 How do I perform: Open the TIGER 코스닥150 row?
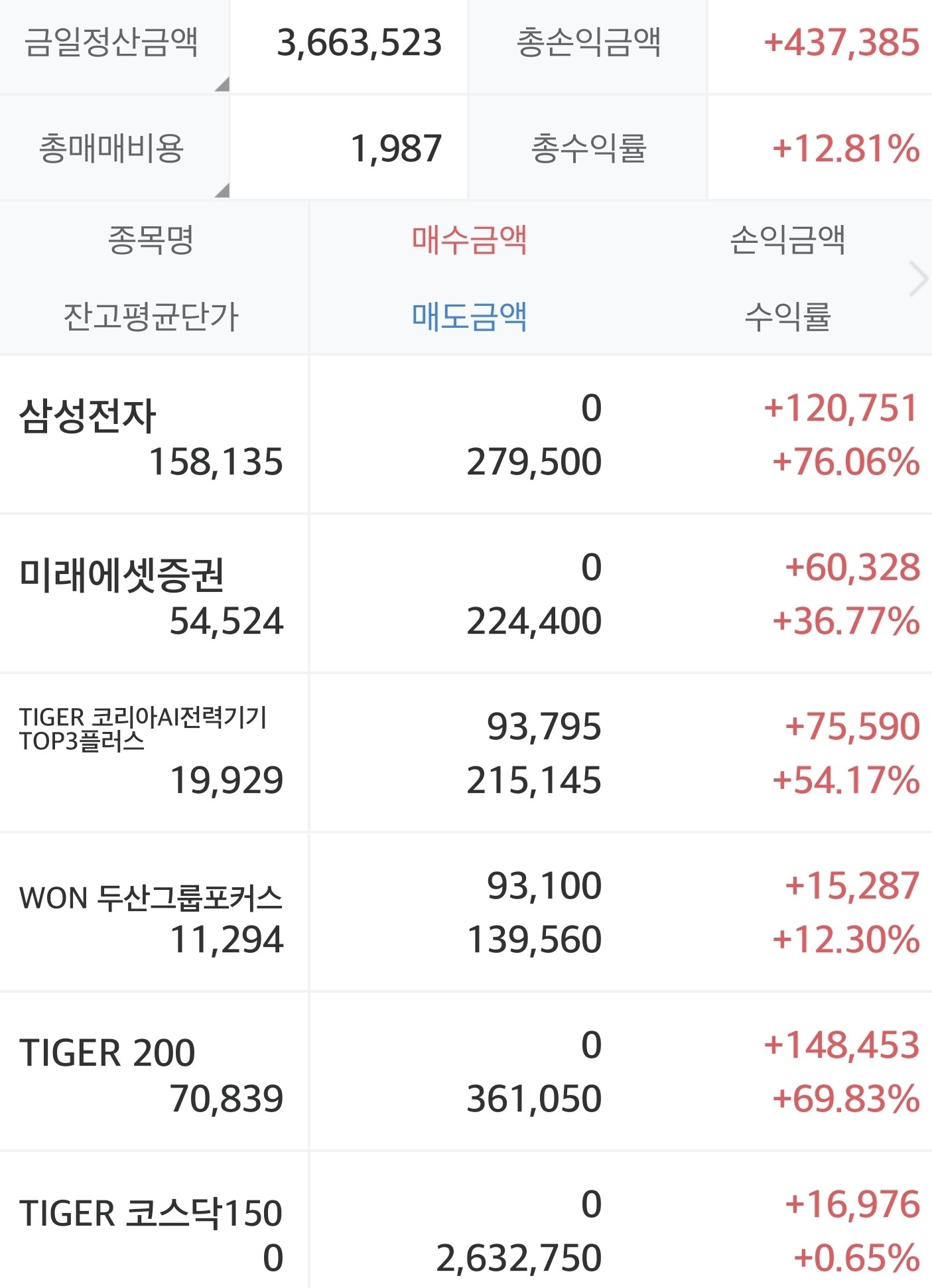pyautogui.click(x=466, y=1221)
